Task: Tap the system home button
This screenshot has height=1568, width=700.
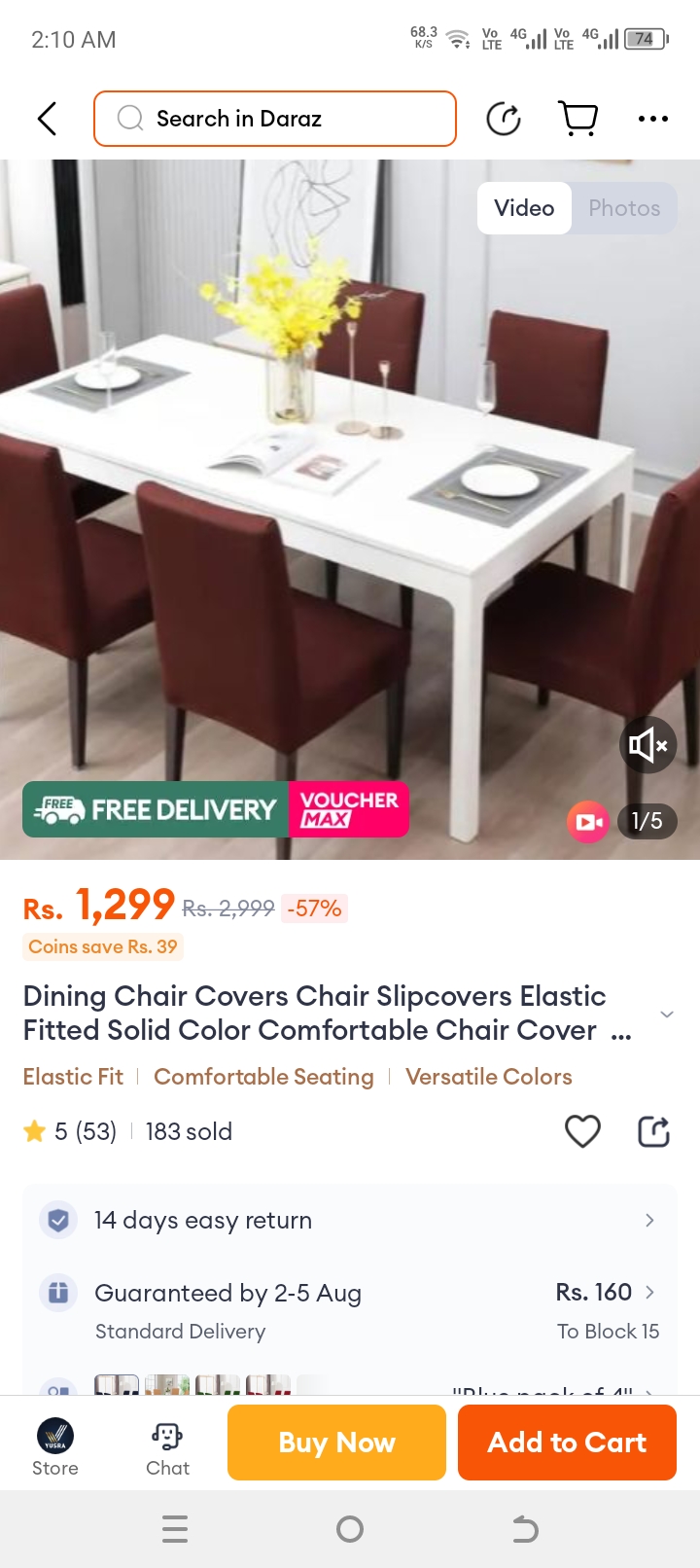Action: 350,1529
